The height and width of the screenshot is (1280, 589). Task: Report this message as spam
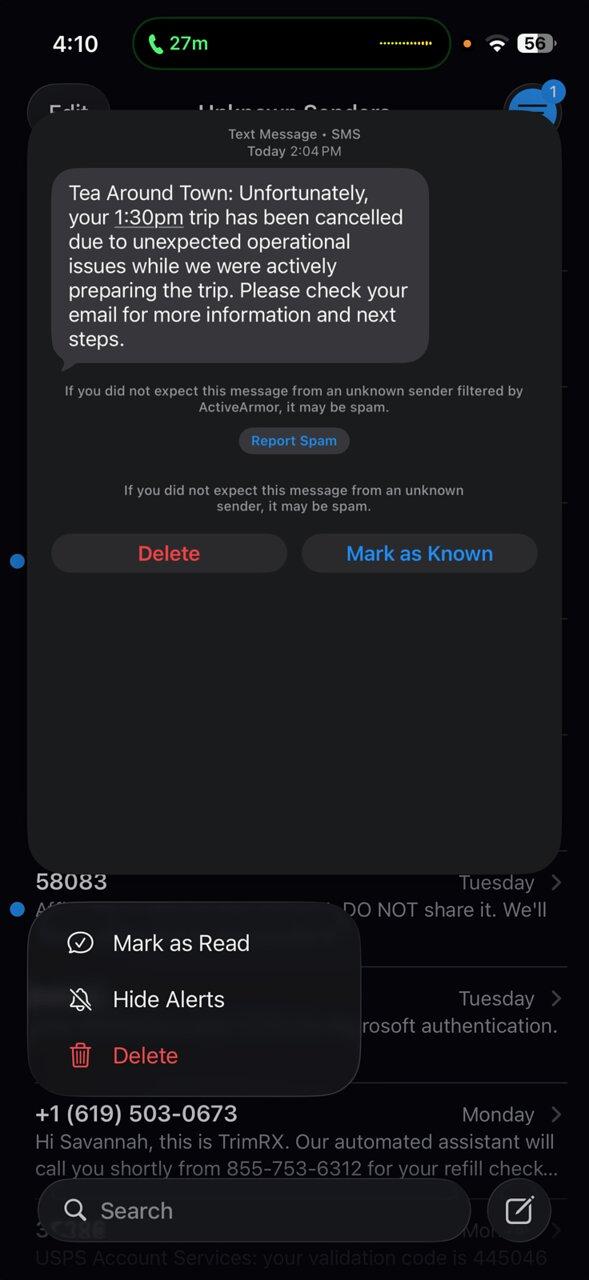(x=294, y=441)
